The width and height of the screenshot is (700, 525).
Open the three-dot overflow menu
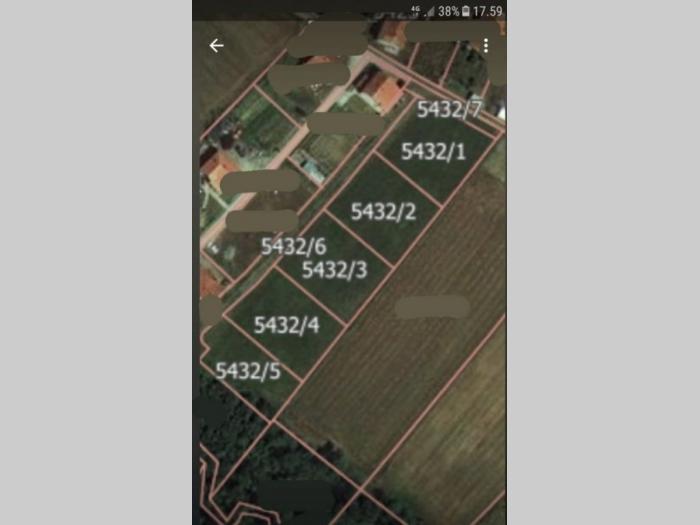coord(486,46)
